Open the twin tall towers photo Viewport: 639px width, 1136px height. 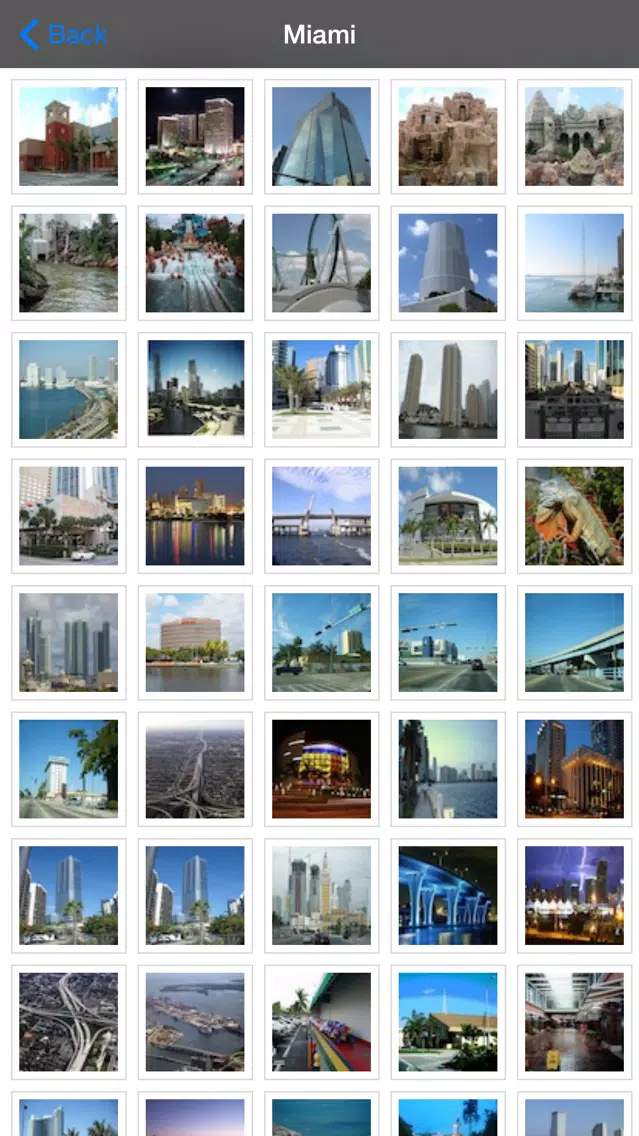click(x=448, y=389)
